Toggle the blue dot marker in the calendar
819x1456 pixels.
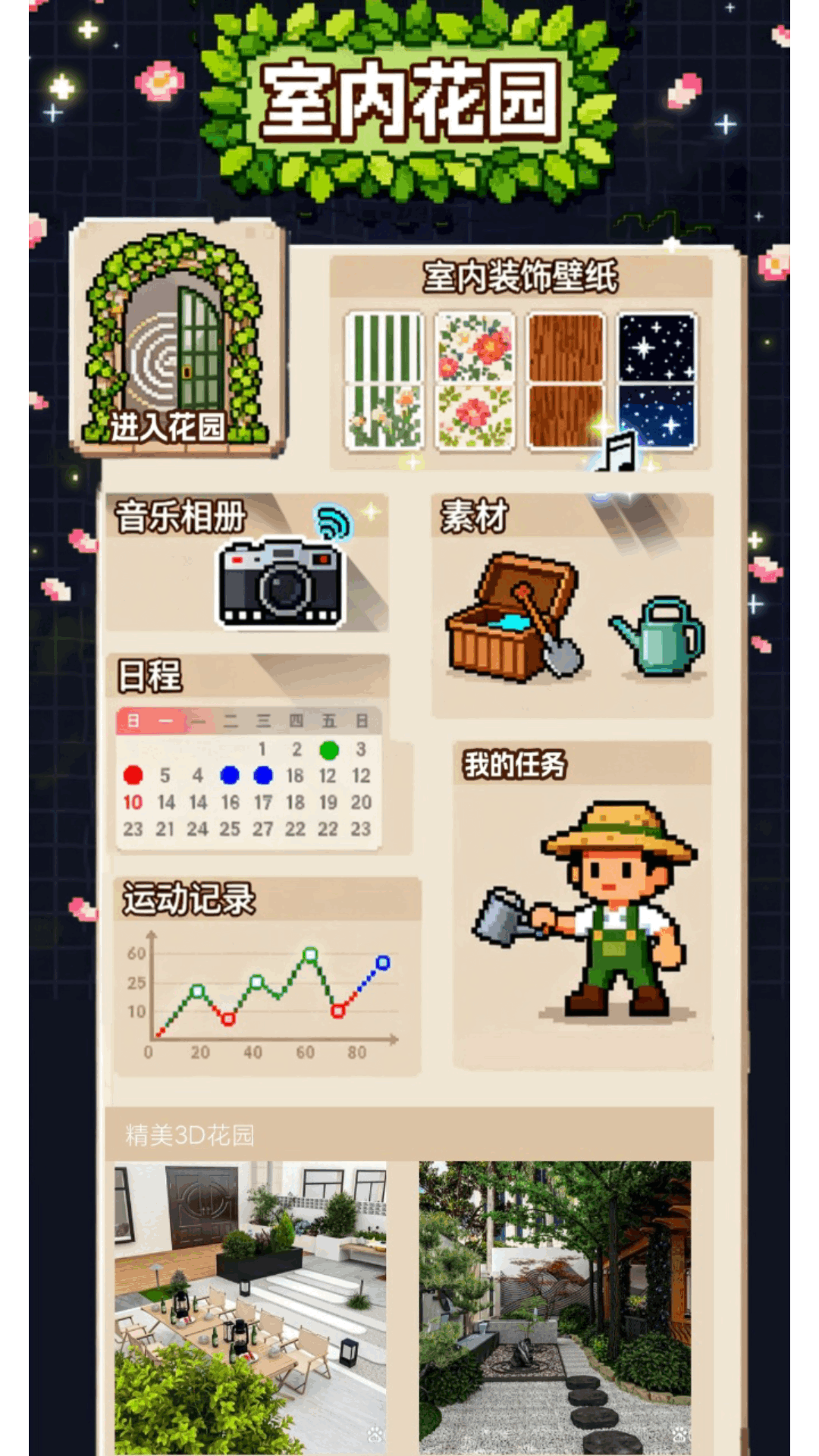click(231, 776)
